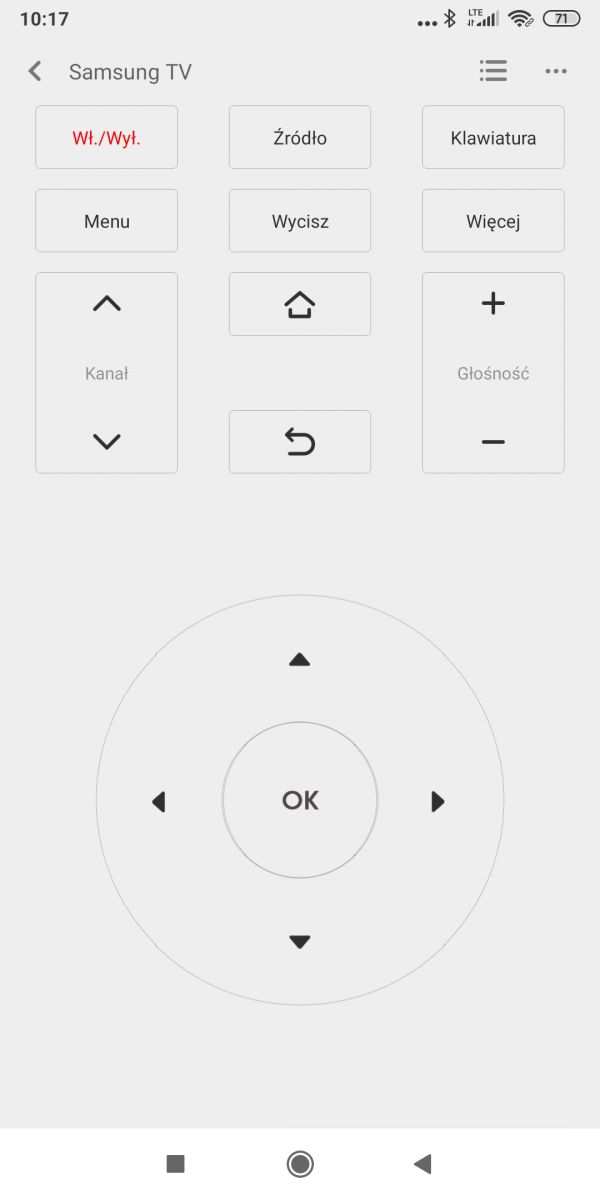Open the list view icon

[x=493, y=71]
